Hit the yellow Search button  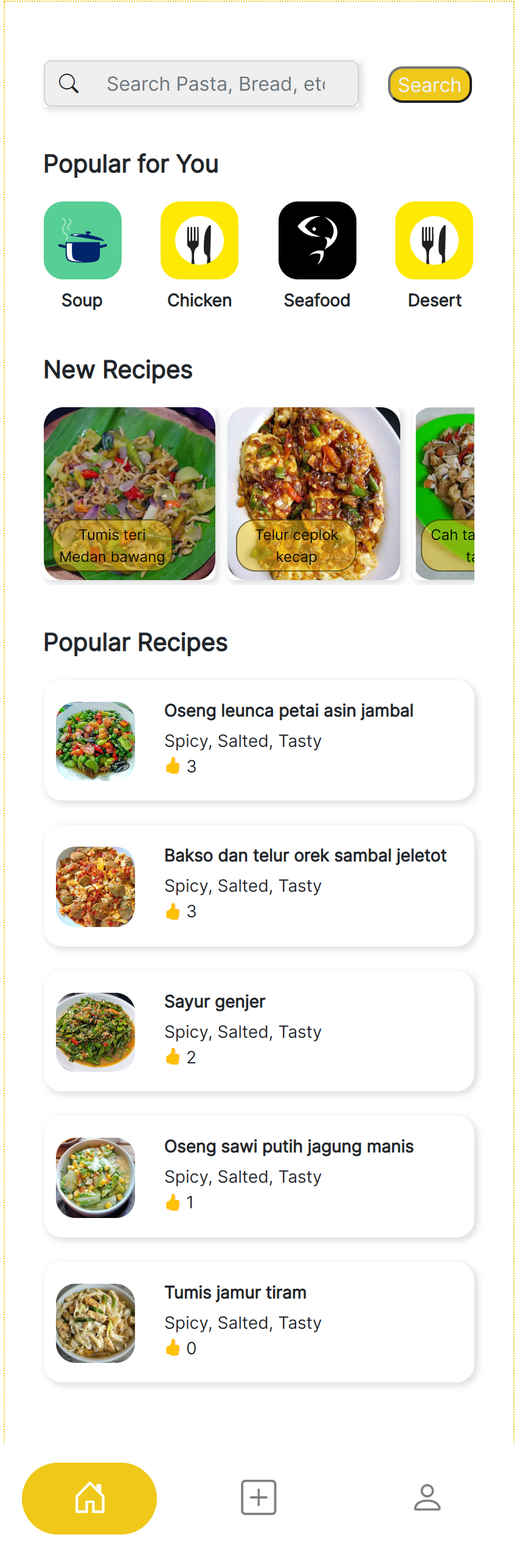click(x=429, y=85)
